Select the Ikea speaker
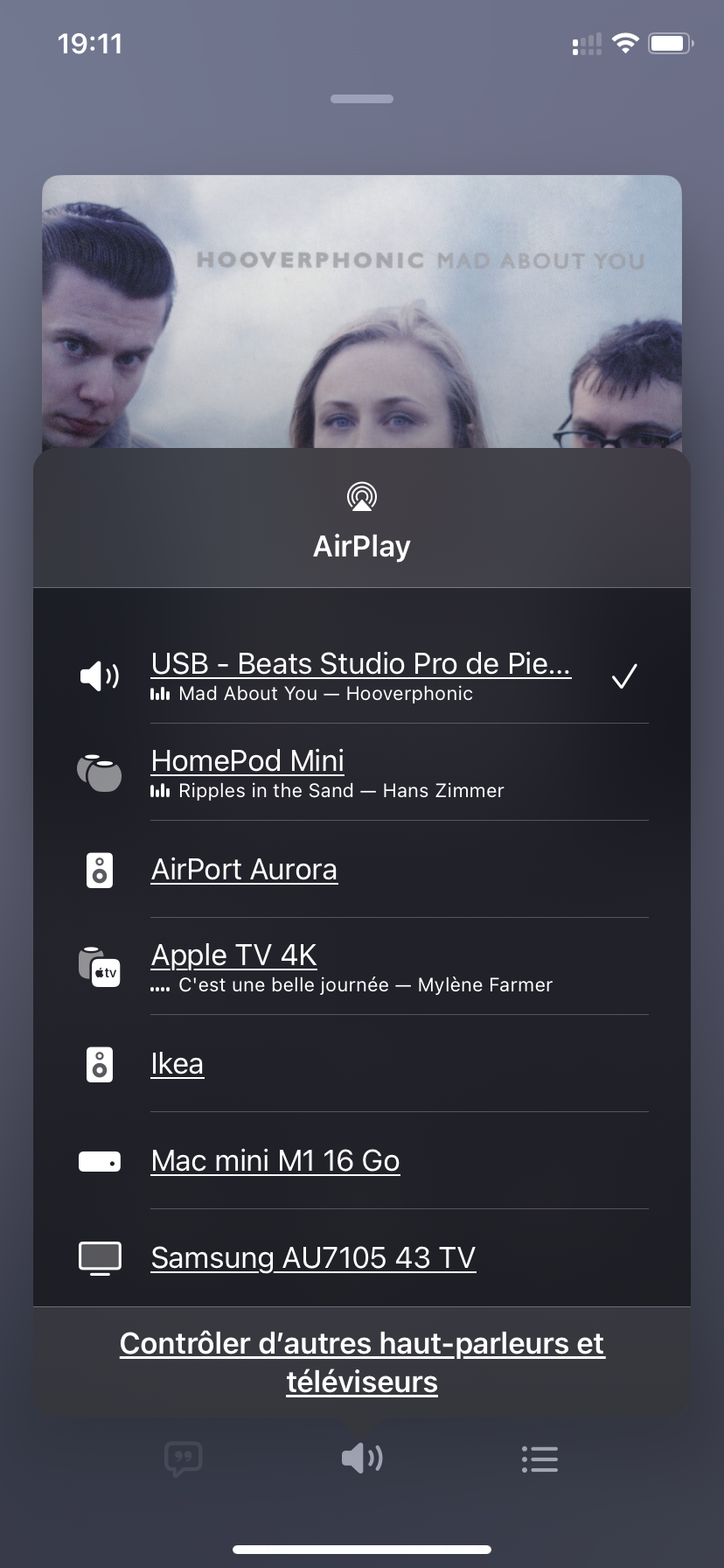 pos(362,1064)
